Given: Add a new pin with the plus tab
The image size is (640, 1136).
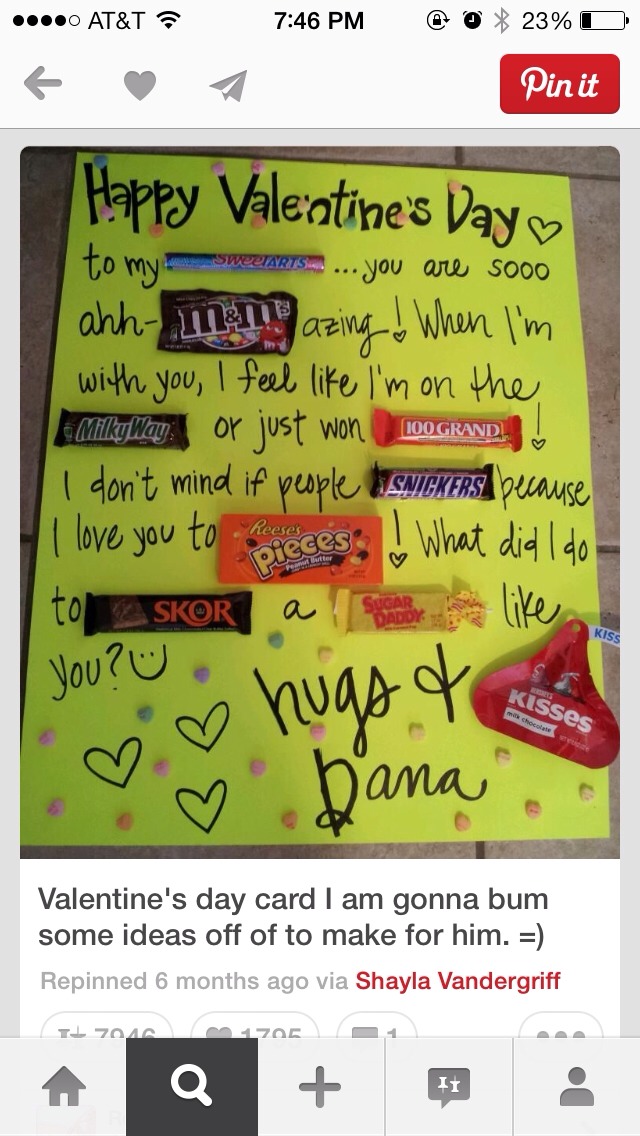Looking at the screenshot, I should [320, 1087].
